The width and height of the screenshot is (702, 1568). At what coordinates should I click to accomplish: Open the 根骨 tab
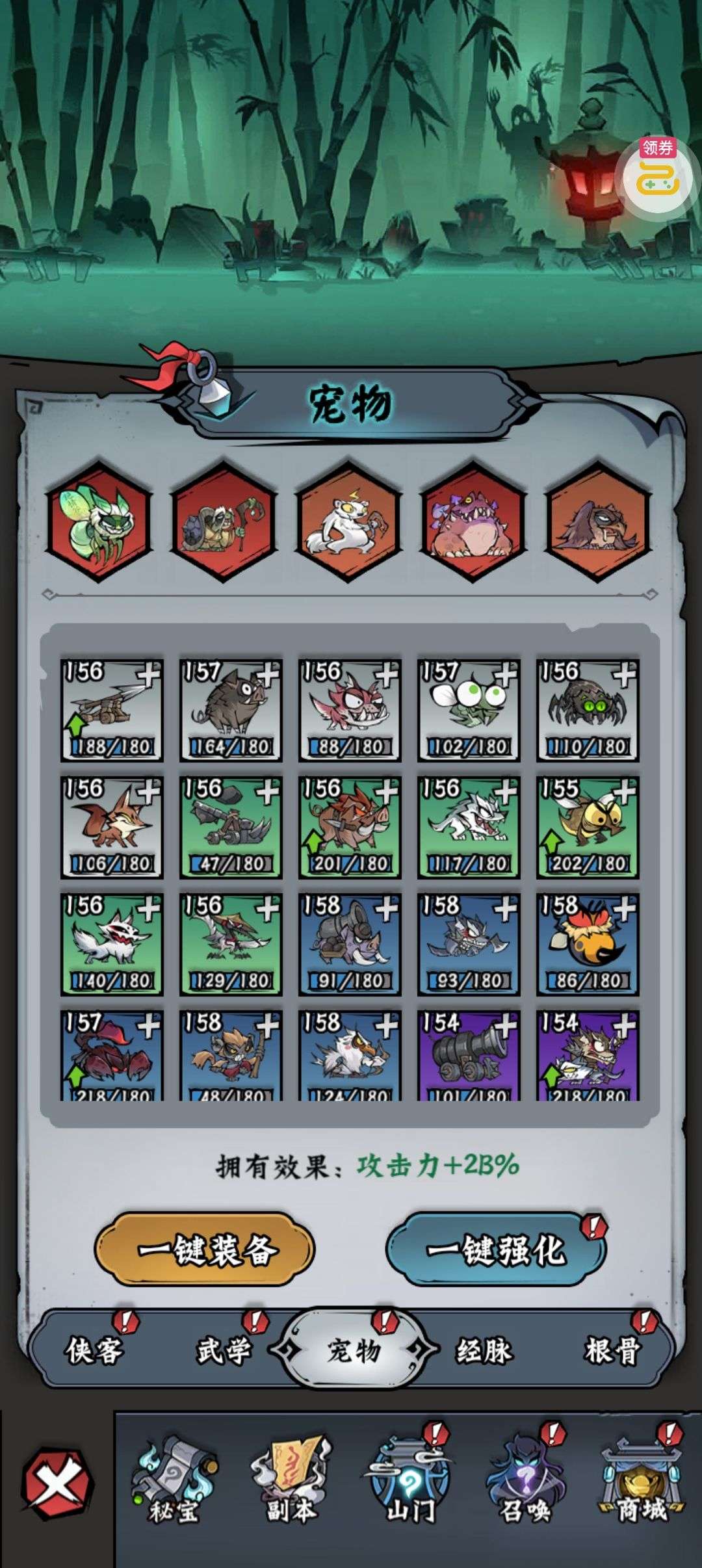(x=612, y=1352)
